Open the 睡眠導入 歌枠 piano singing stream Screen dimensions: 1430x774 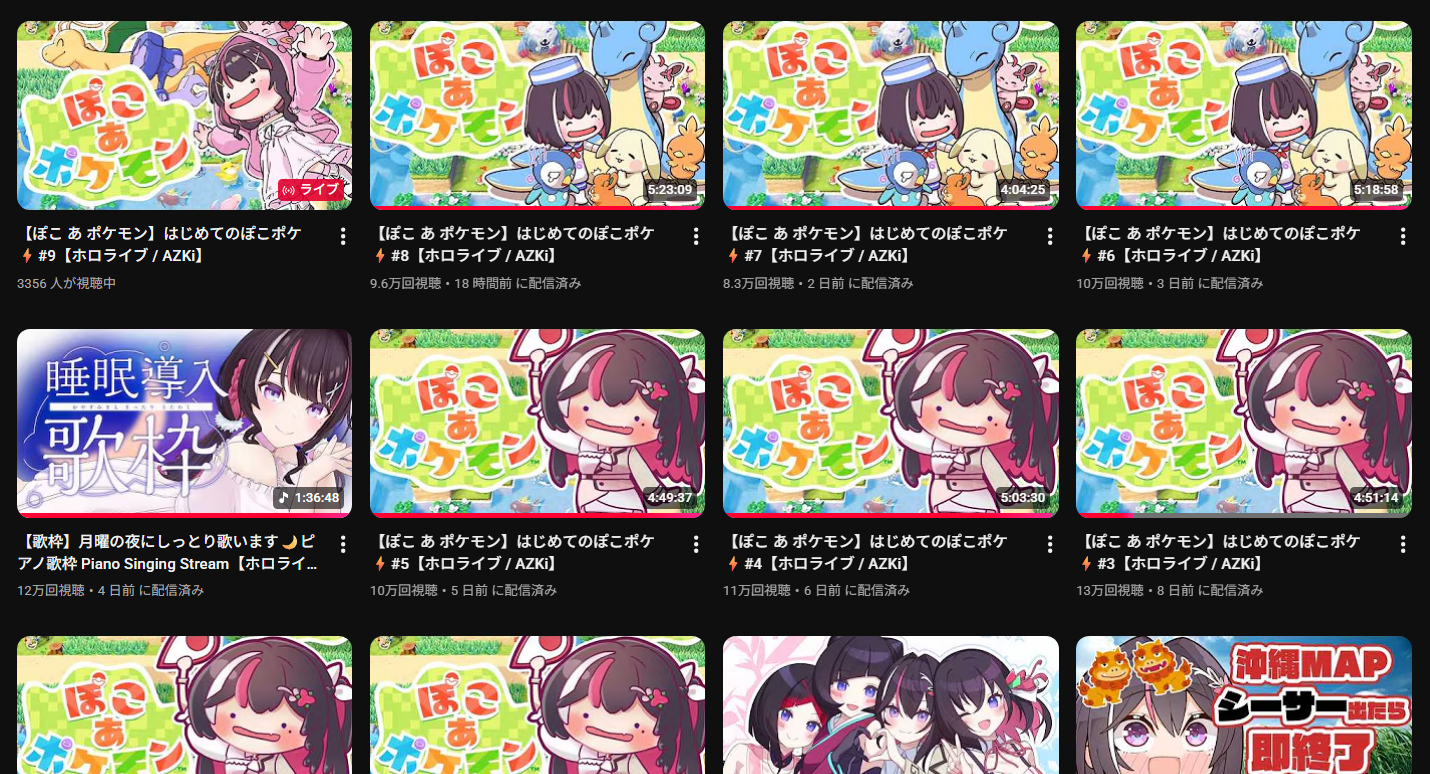click(184, 423)
